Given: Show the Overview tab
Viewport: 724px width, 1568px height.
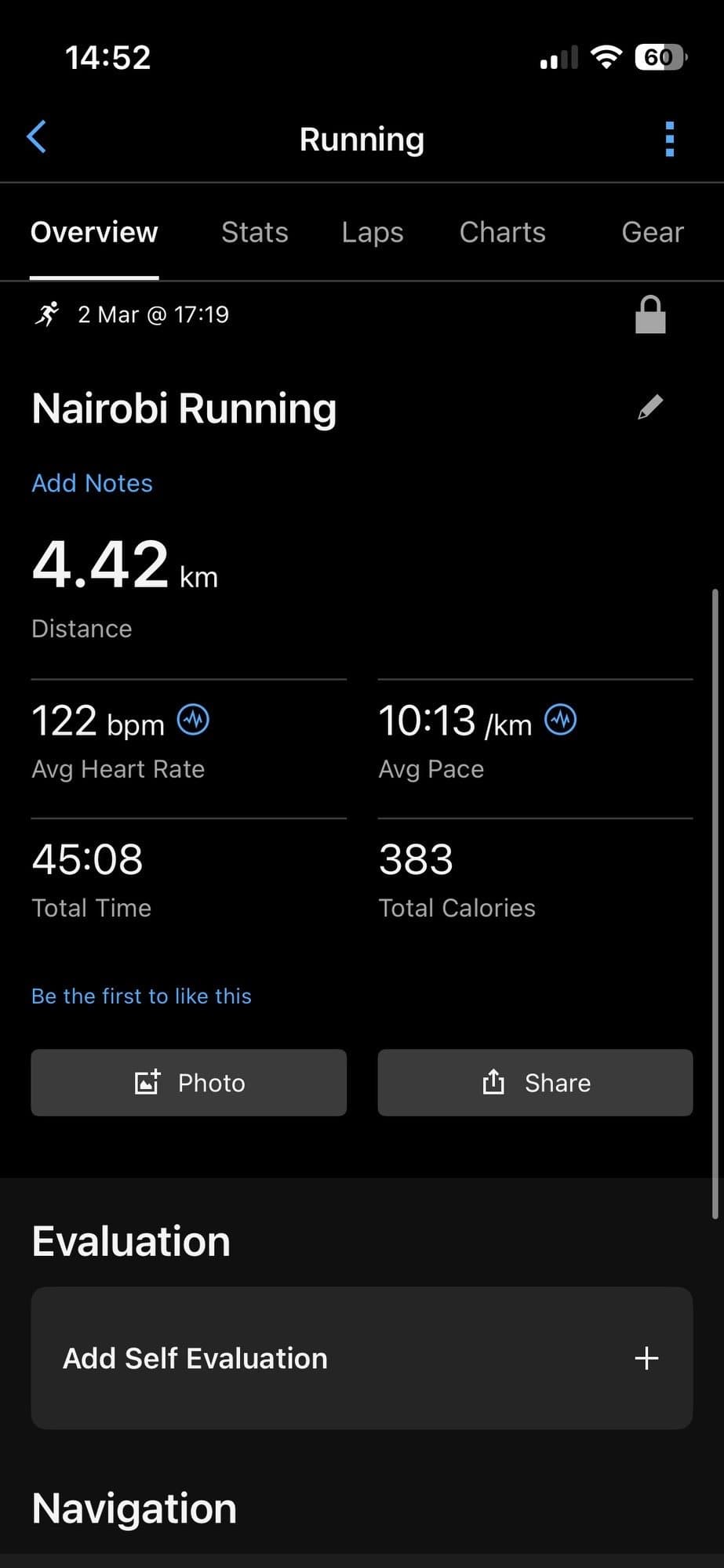Looking at the screenshot, I should point(94,233).
